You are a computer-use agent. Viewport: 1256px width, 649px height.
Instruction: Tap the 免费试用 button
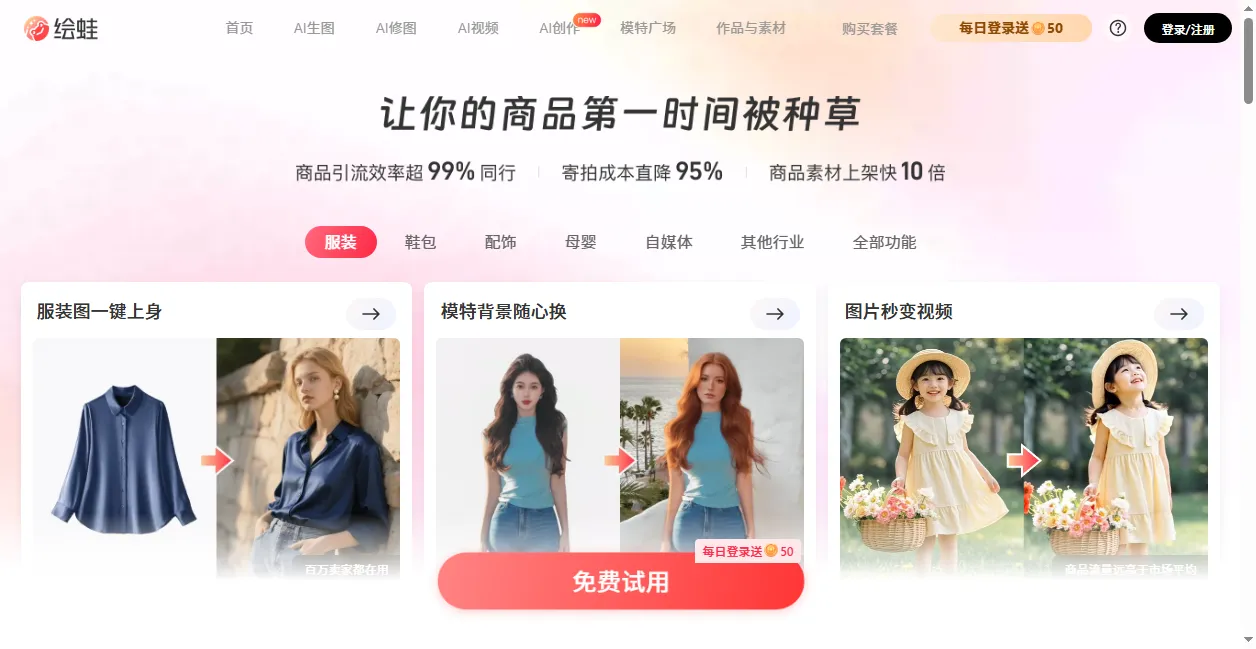(620, 582)
